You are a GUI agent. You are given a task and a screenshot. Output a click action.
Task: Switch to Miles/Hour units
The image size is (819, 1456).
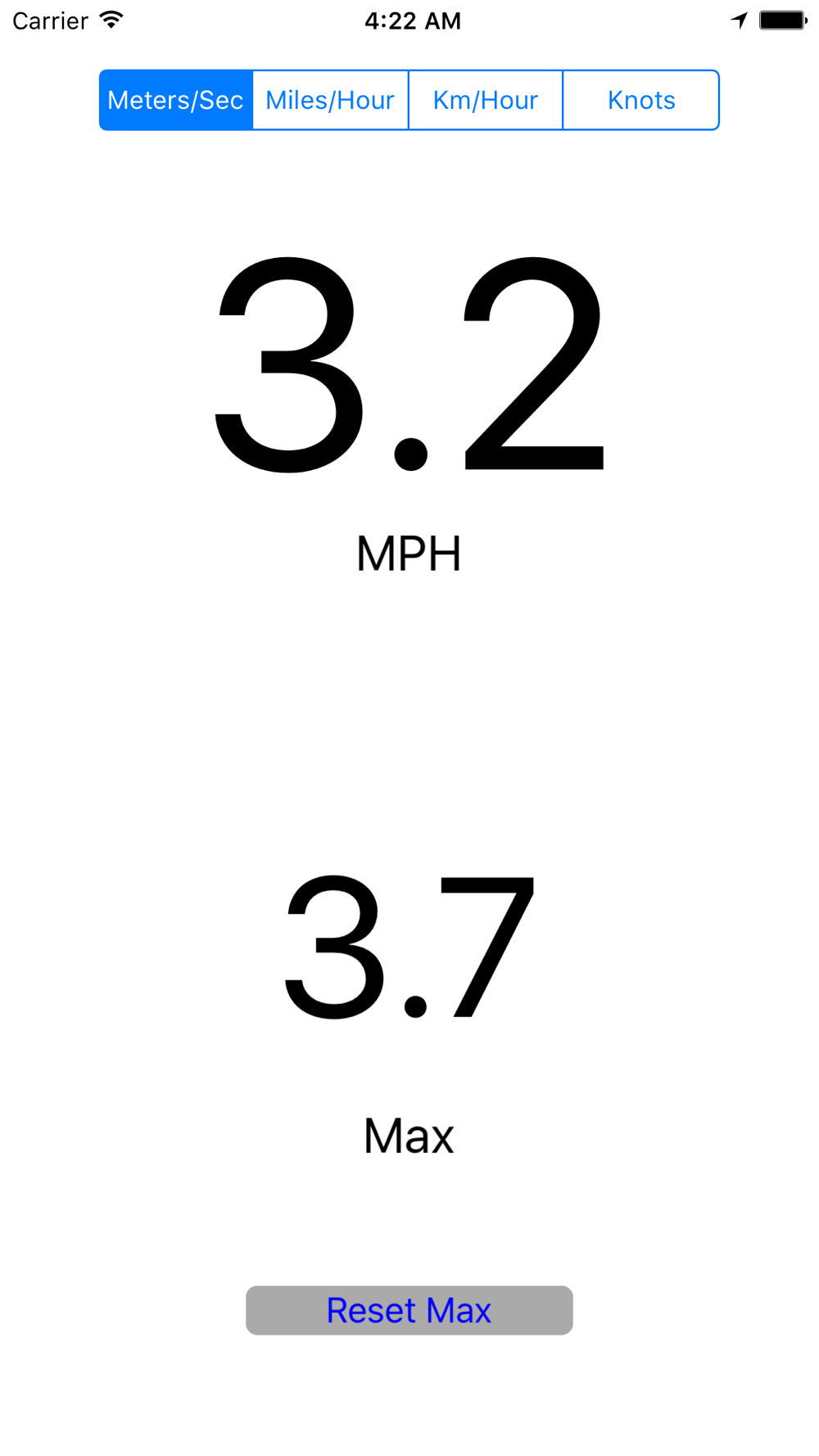pos(330,100)
